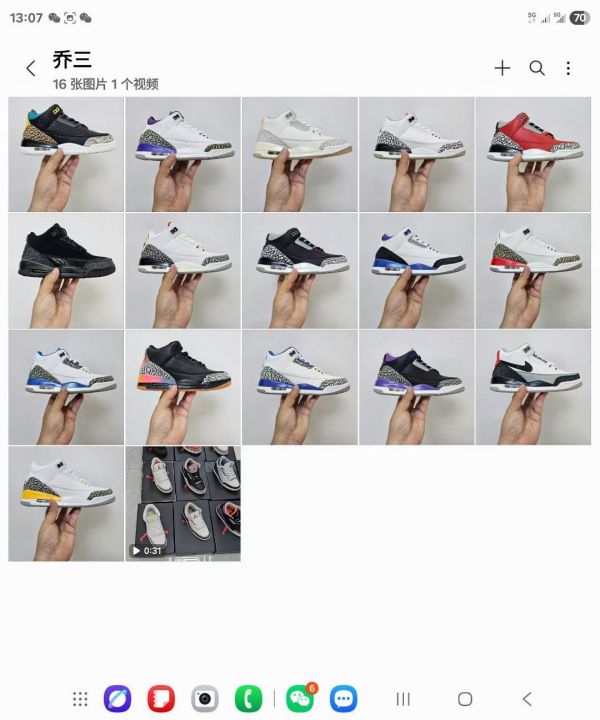This screenshot has width=600, height=720.
Task: View the all-red sneaker photo
Action: [533, 154]
